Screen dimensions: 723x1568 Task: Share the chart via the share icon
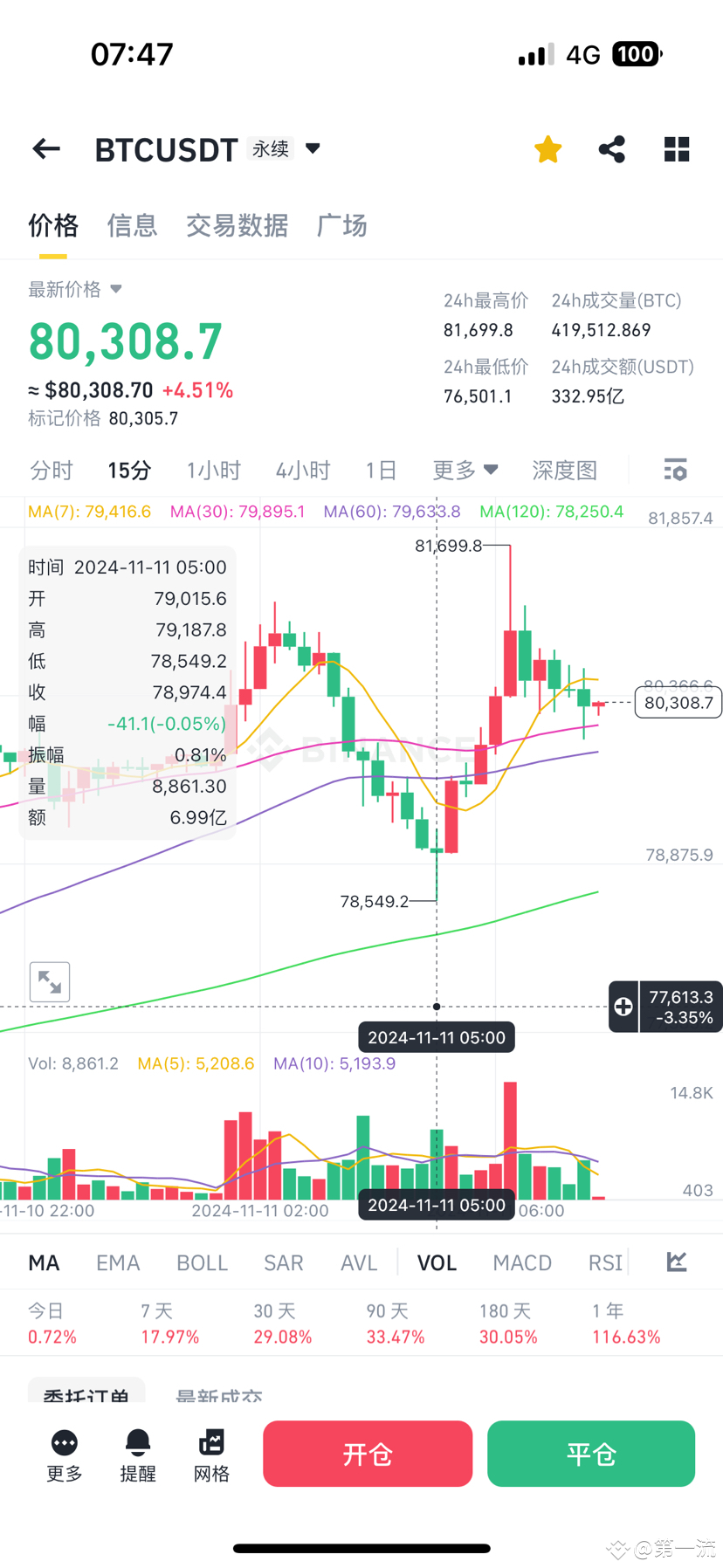pyautogui.click(x=611, y=148)
